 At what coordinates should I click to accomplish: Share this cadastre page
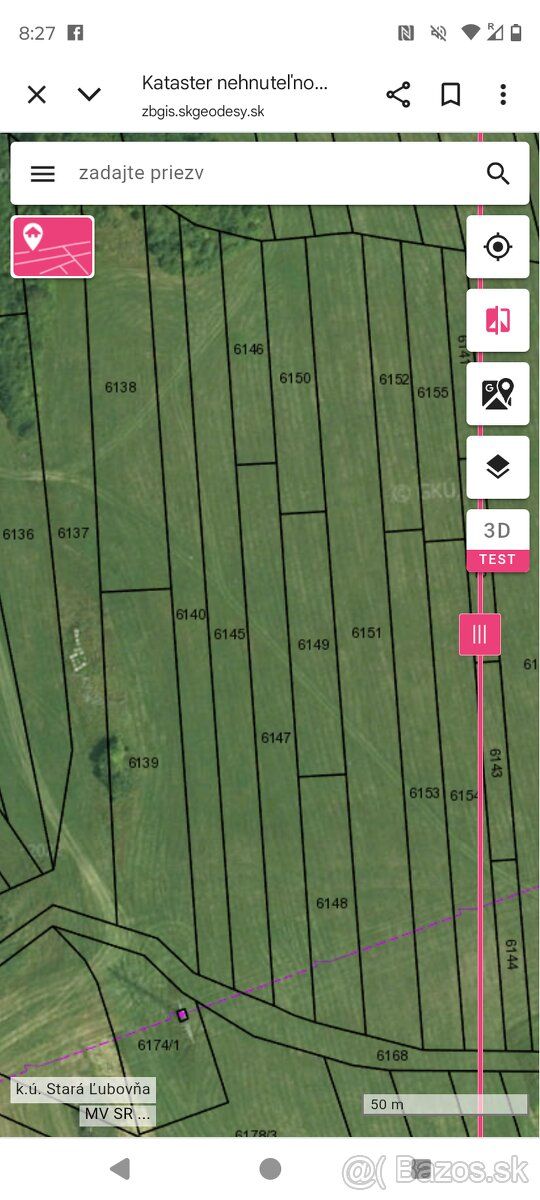click(x=398, y=95)
